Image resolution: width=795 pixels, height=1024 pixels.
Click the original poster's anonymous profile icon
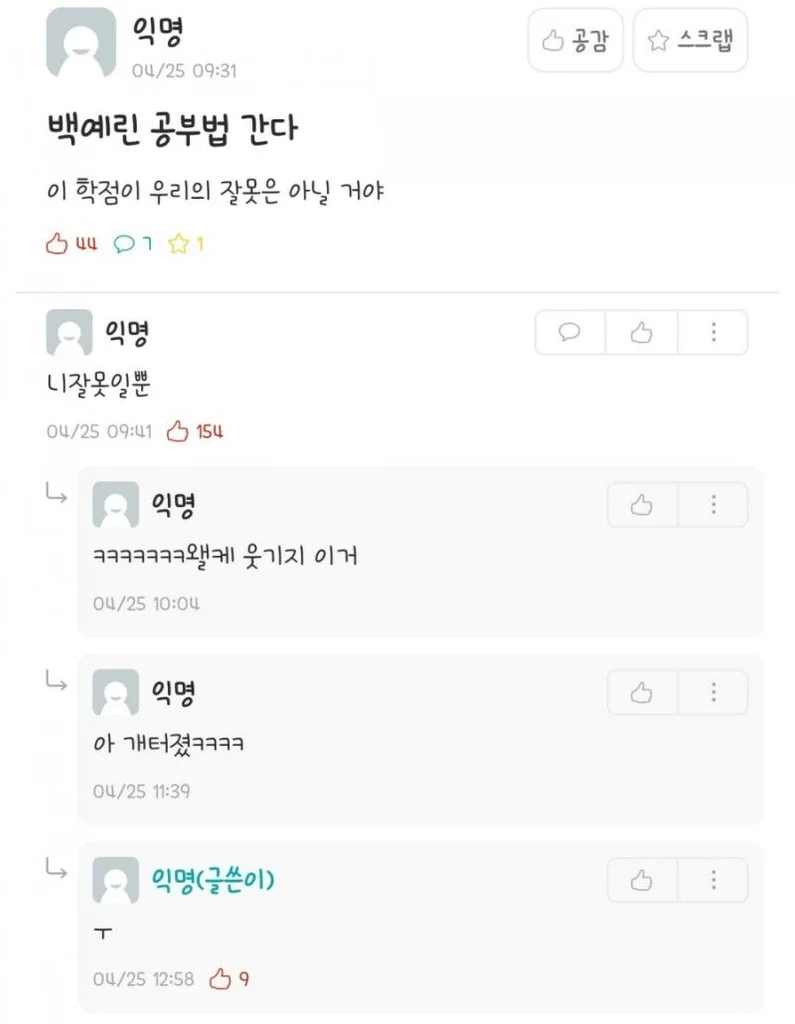[x=81, y=44]
